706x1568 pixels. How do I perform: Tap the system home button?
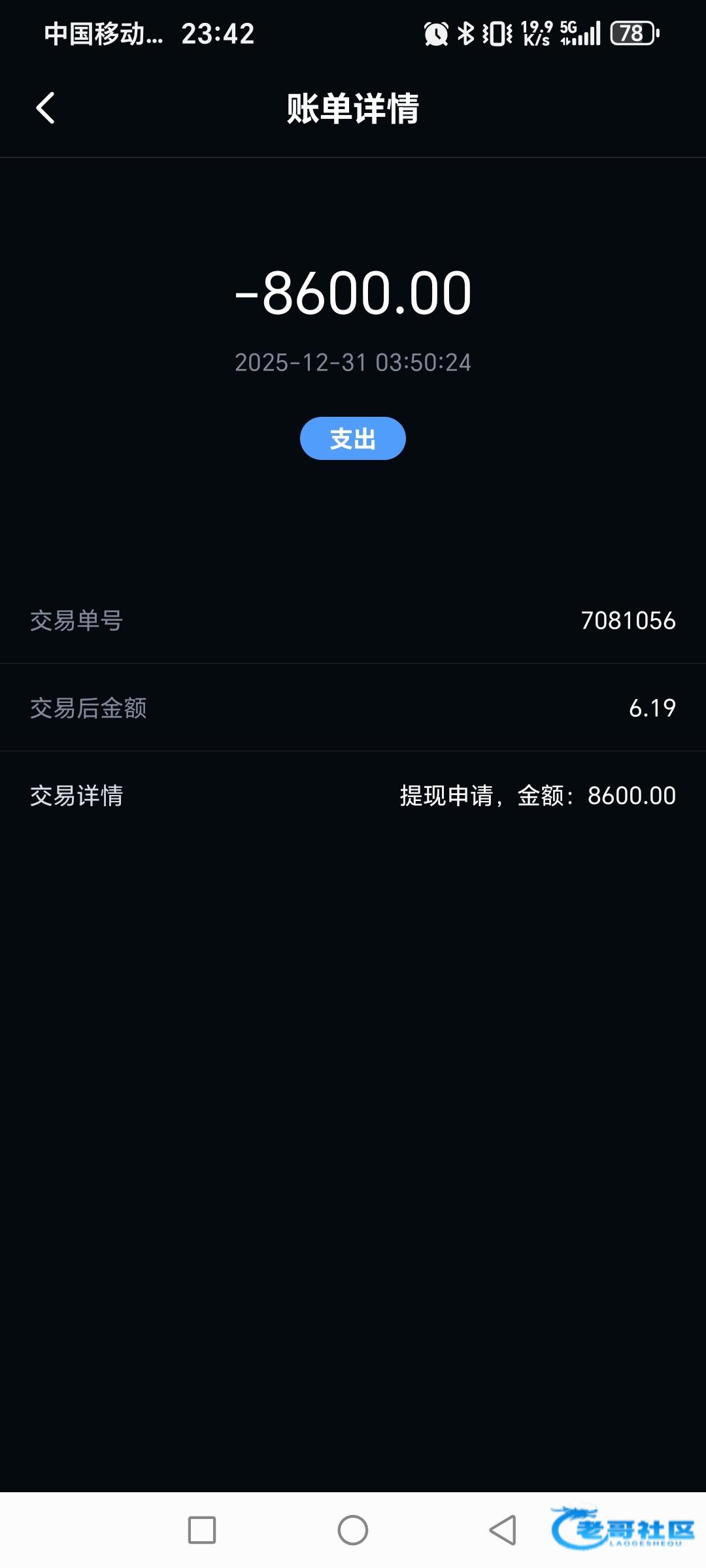click(353, 1530)
